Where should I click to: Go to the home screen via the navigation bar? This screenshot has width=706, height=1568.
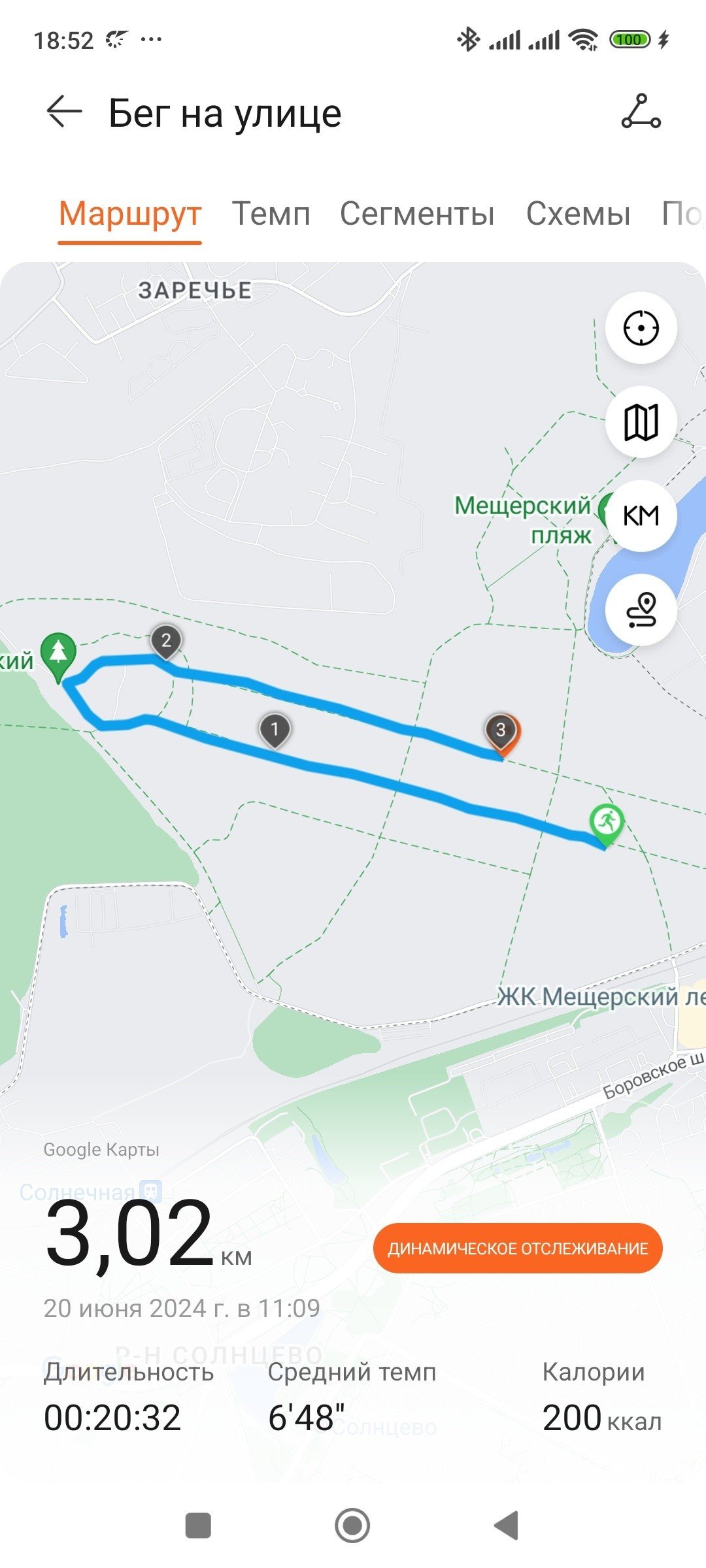click(352, 1526)
